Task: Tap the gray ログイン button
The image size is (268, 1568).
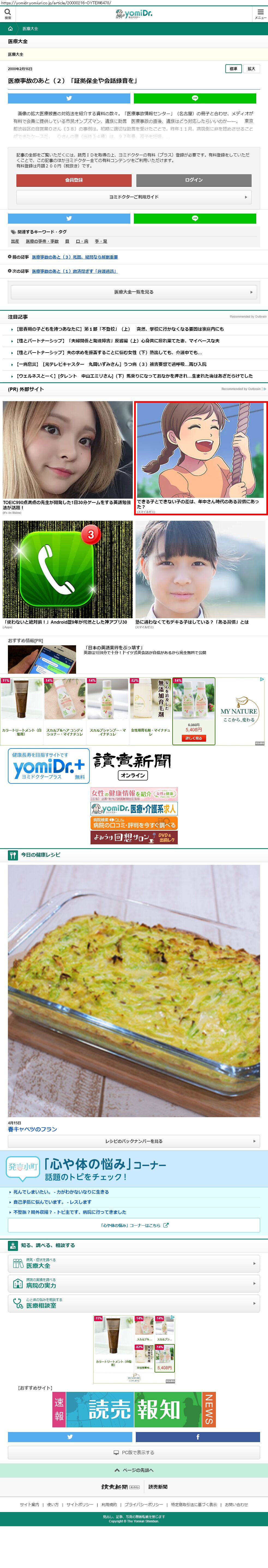Action: (x=194, y=180)
